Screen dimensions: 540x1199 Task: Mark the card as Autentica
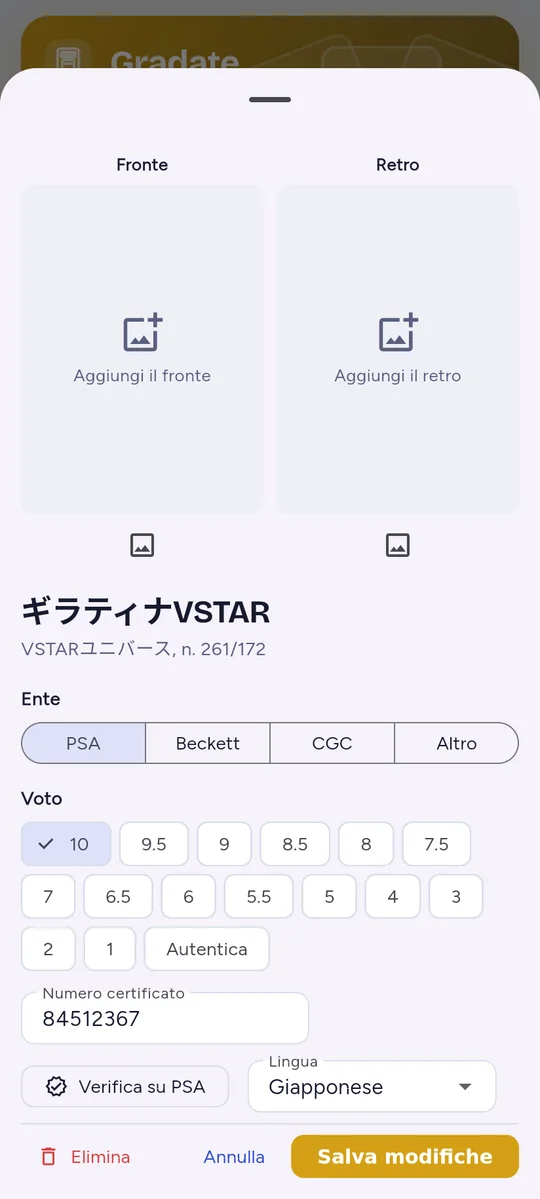tap(207, 949)
